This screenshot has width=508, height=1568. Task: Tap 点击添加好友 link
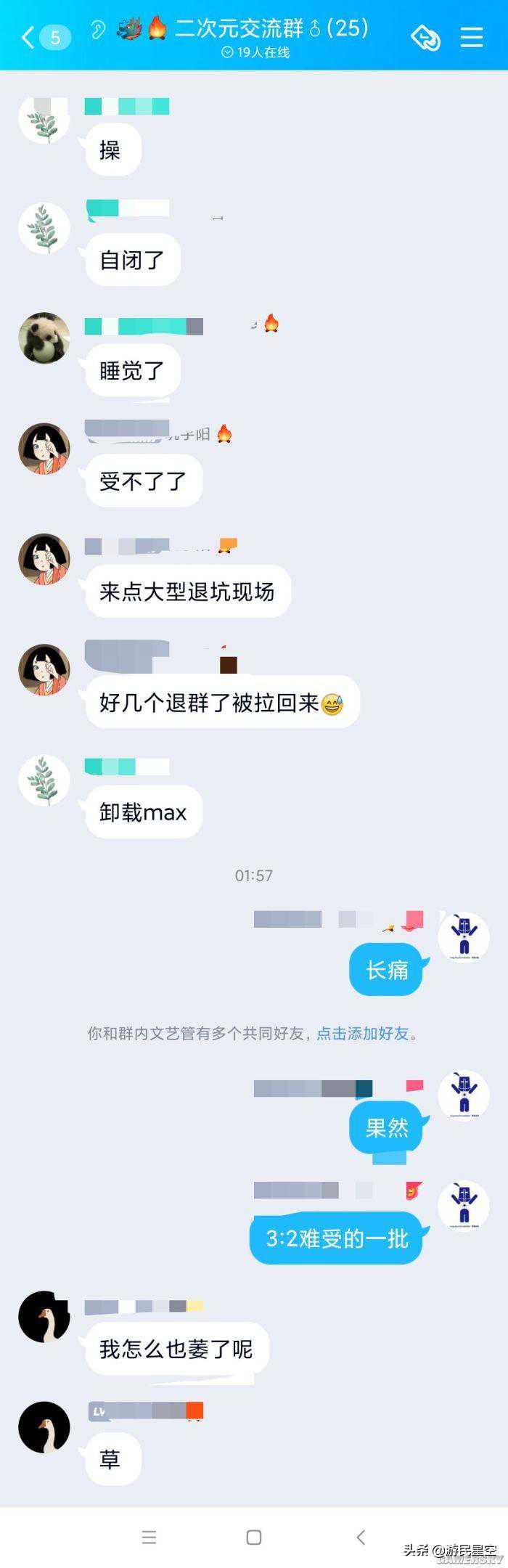point(363,1034)
